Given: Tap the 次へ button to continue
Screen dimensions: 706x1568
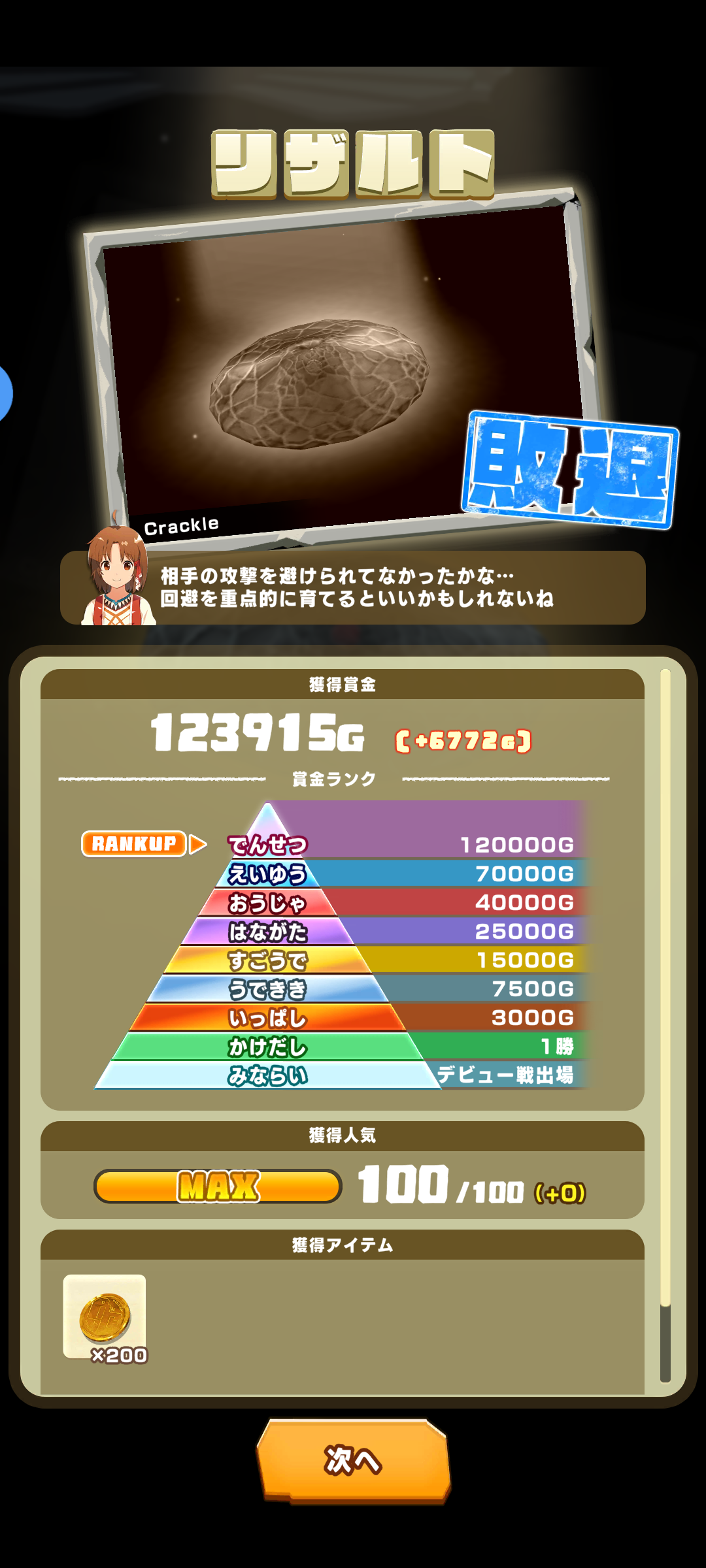Looking at the screenshot, I should click(353, 1460).
